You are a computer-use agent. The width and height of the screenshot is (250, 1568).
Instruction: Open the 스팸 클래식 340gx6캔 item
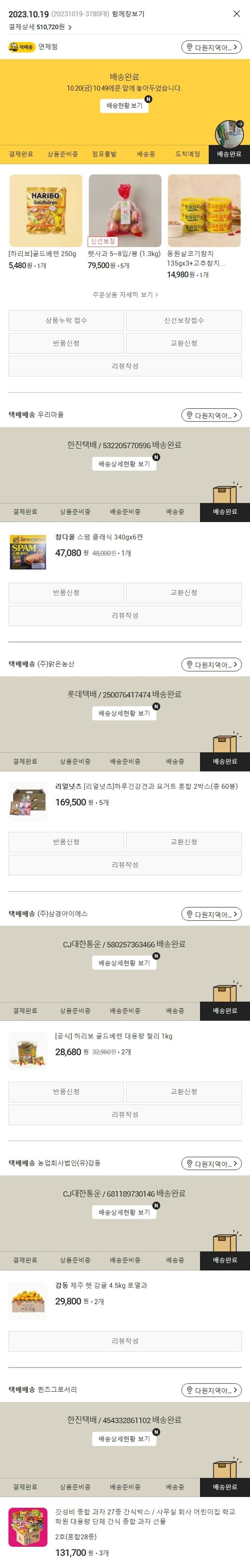tap(99, 537)
